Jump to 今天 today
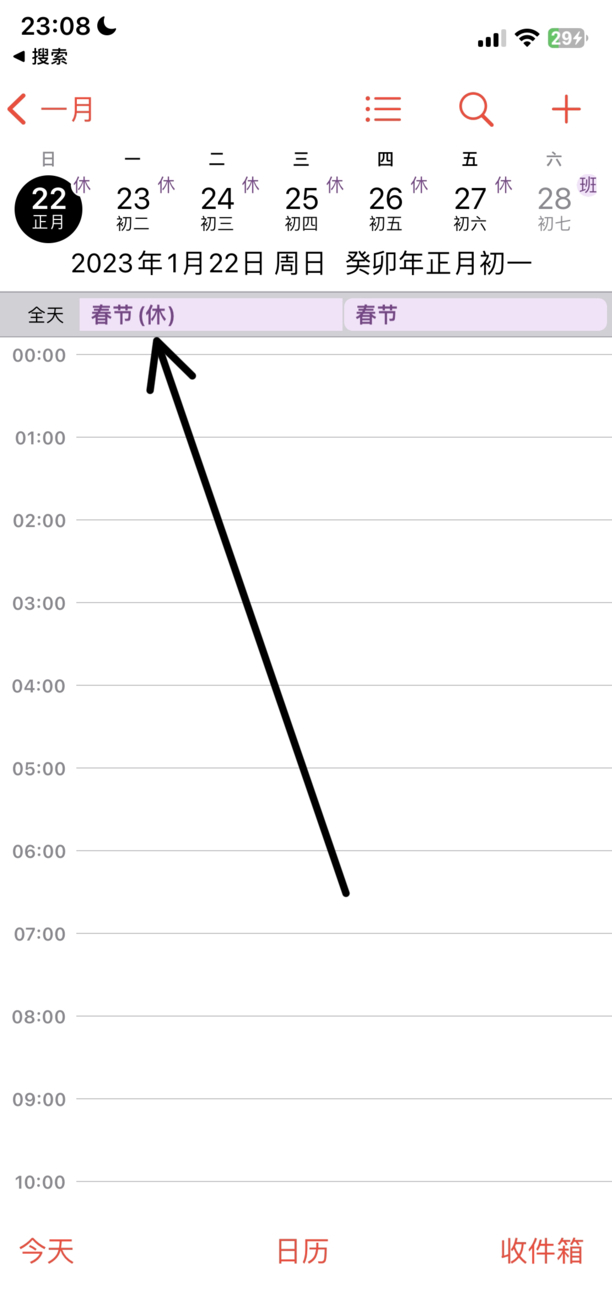Screen dimensions: 612x1315 coord(47,1251)
